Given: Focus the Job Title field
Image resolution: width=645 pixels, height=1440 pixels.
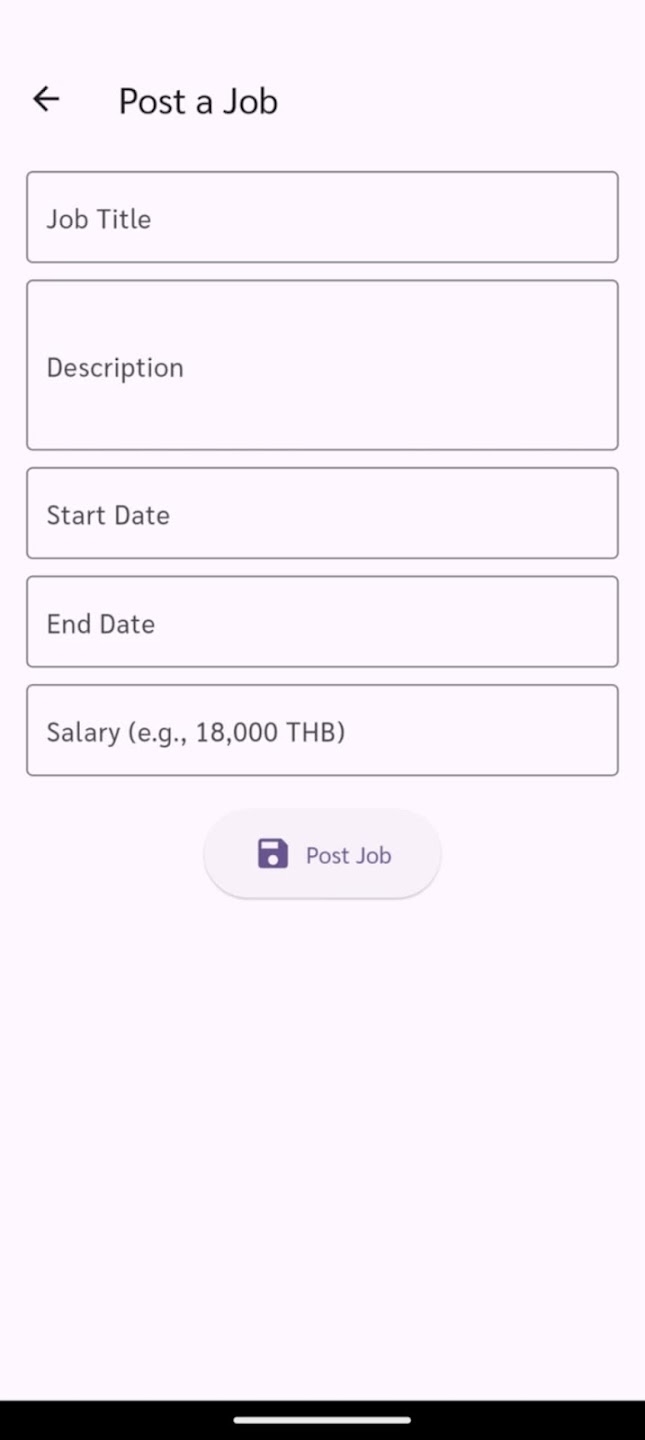Looking at the screenshot, I should tap(322, 217).
